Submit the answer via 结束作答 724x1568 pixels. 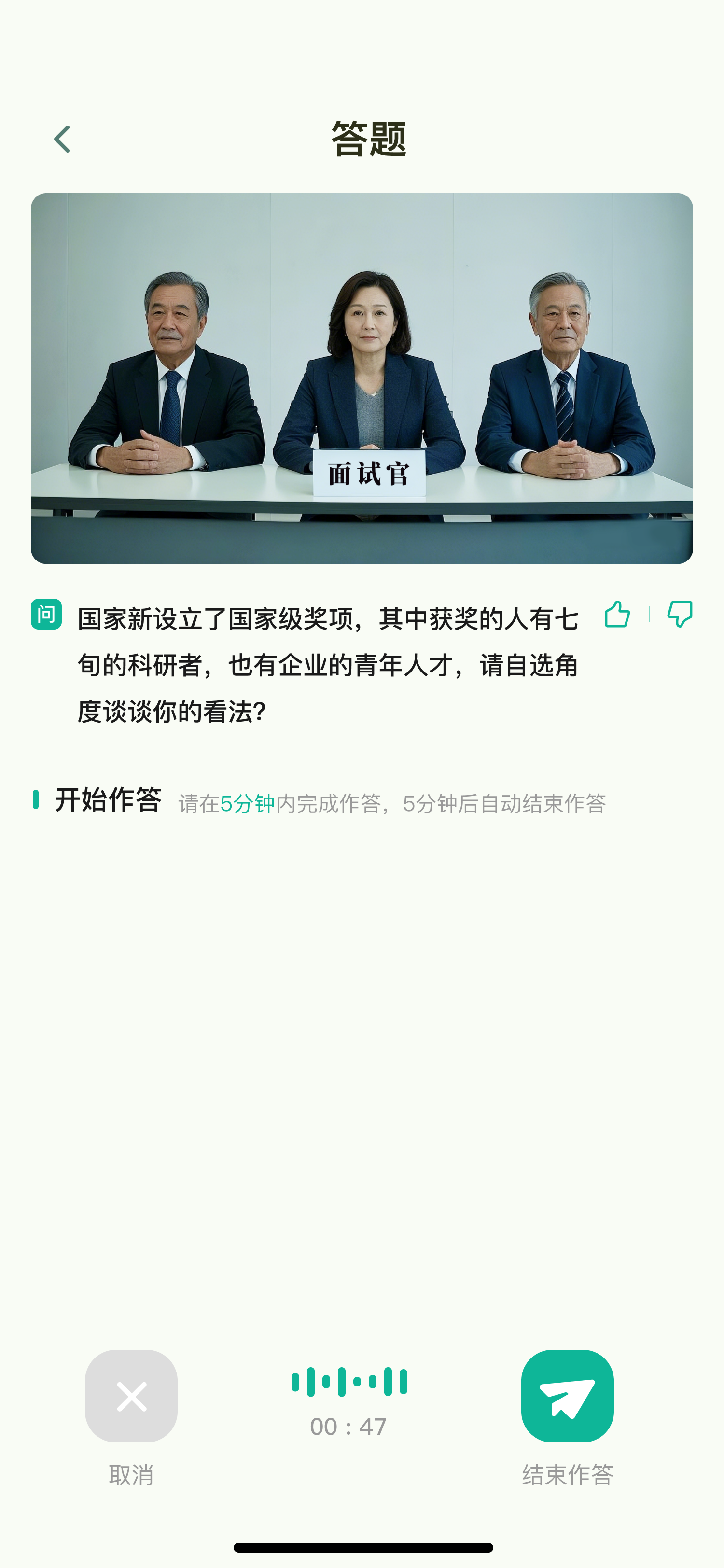tap(567, 1396)
